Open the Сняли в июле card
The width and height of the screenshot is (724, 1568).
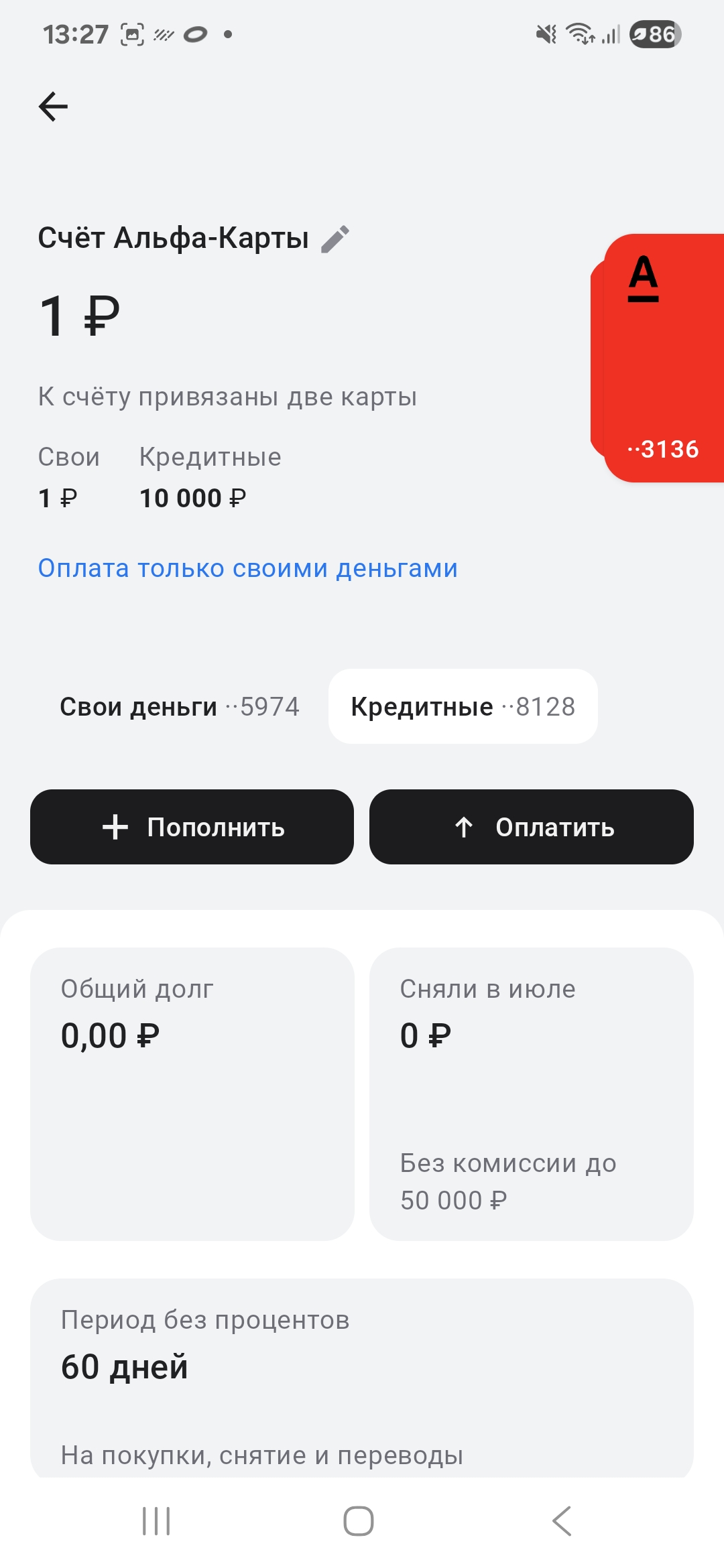532,1094
